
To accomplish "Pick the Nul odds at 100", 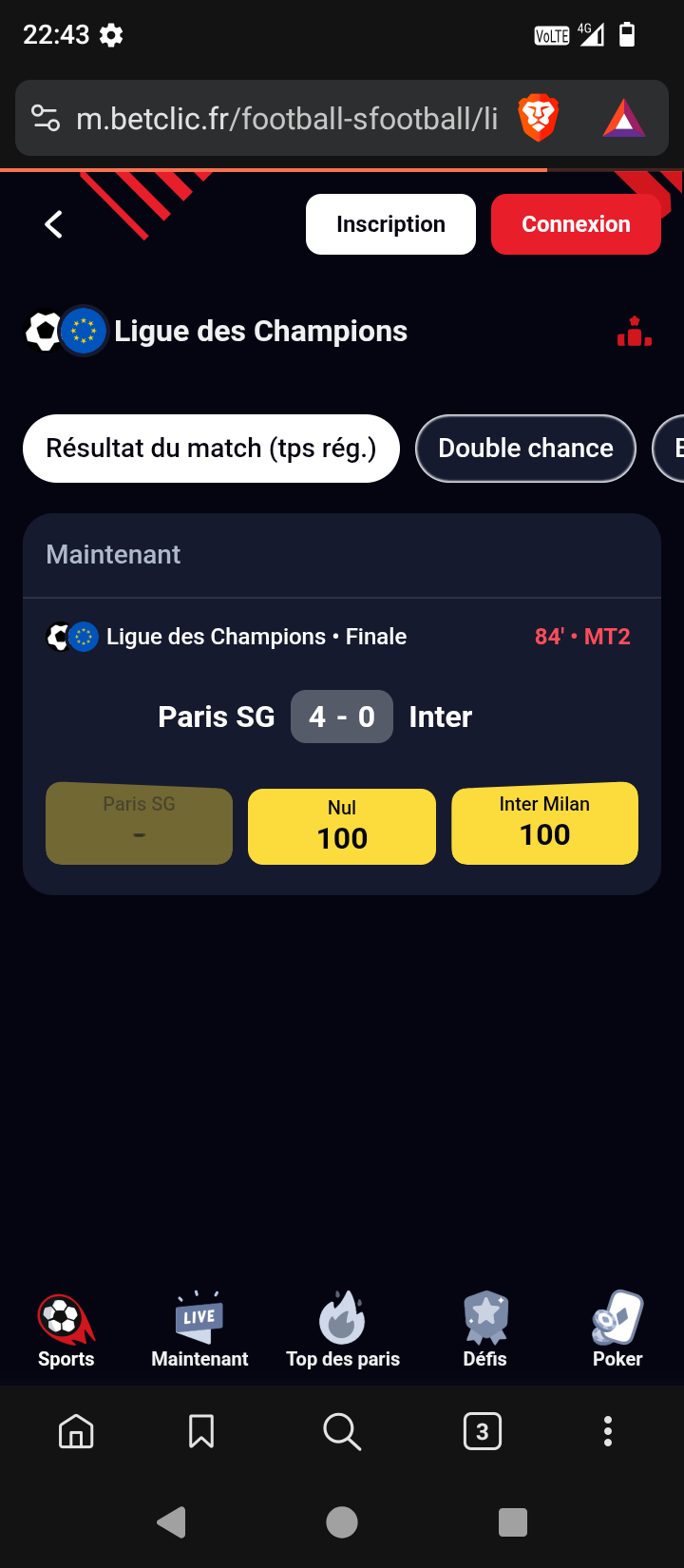I will coord(342,826).
